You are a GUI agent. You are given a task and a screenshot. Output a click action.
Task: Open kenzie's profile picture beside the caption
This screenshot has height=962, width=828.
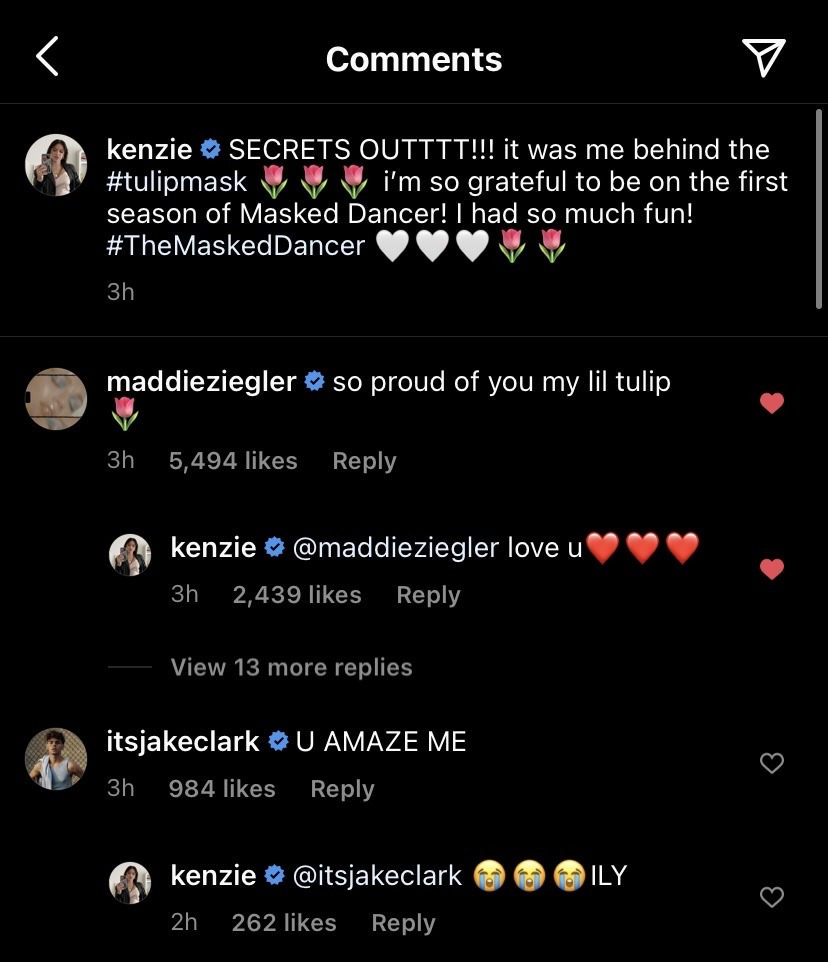click(56, 165)
